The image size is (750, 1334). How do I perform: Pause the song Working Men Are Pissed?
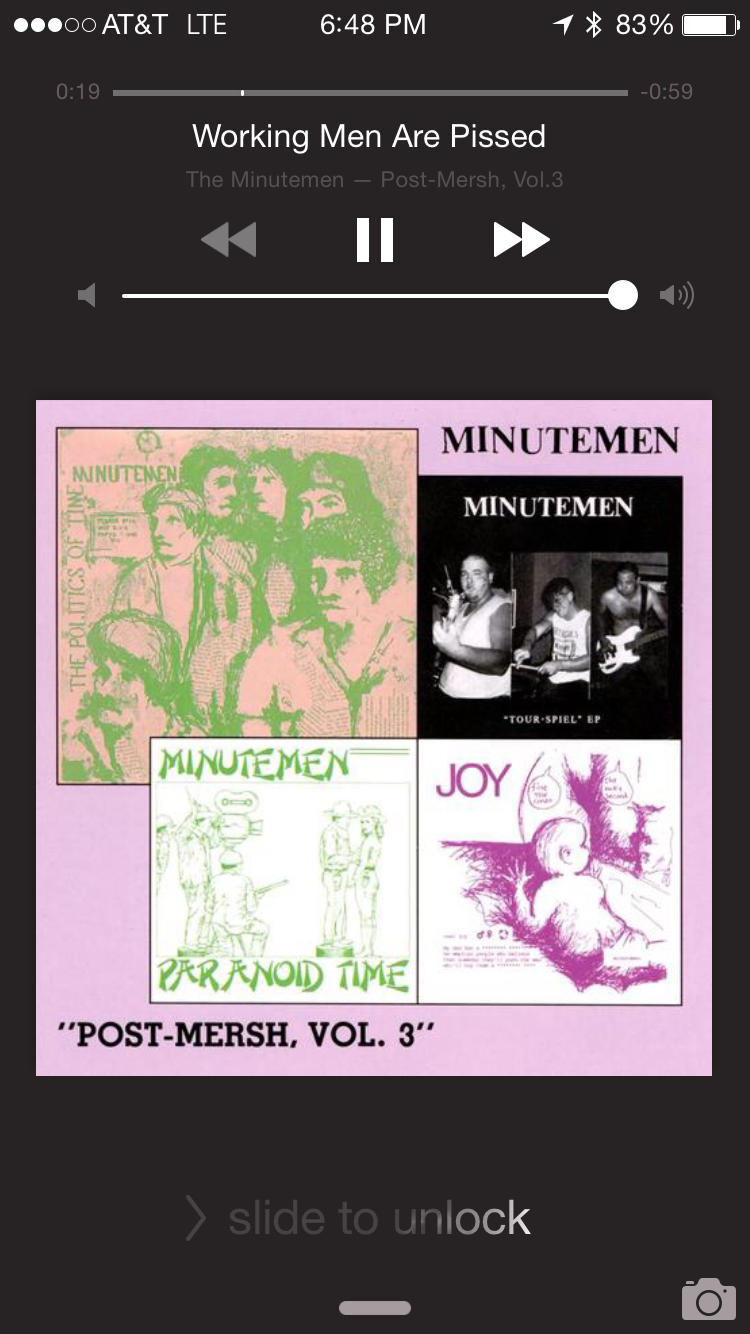pyautogui.click(x=375, y=240)
